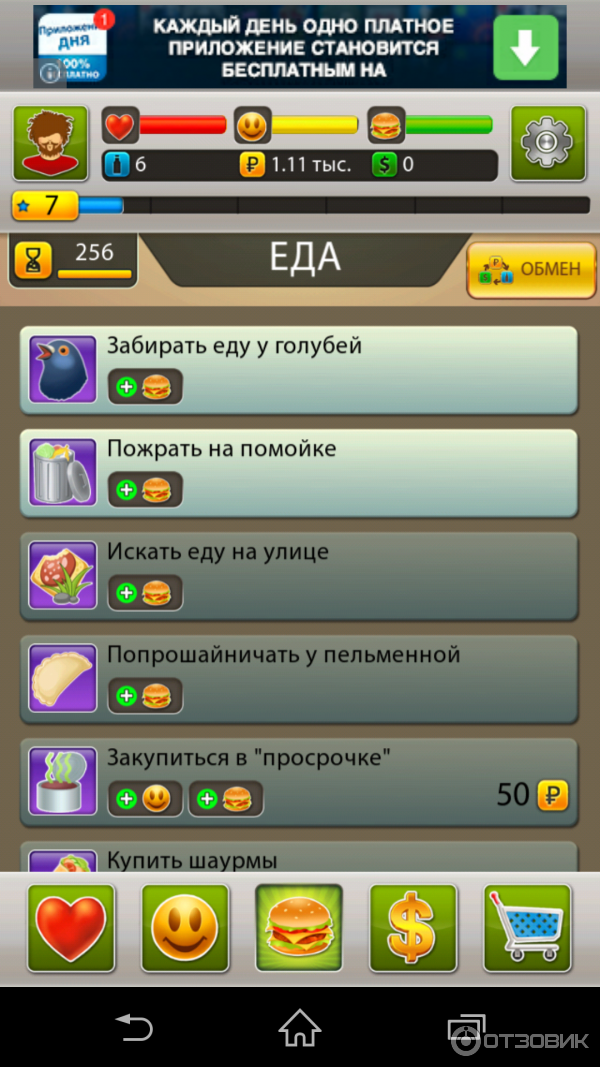Screen dimensions: 600x1067
Task: Select "Купить шаурмы" row
Action: (299, 858)
